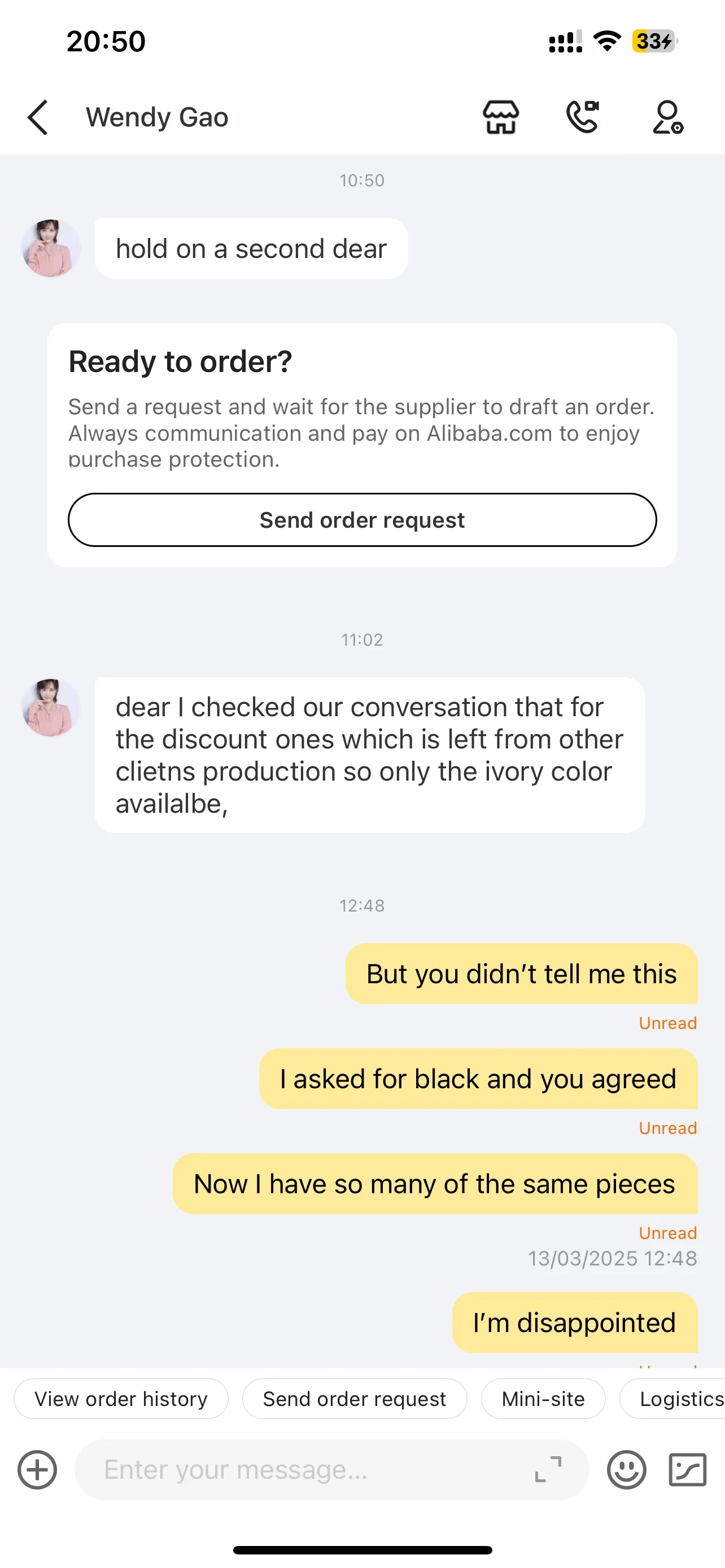Focus the Enter your message field
Screen dimensions: 725x1568
point(304,1469)
